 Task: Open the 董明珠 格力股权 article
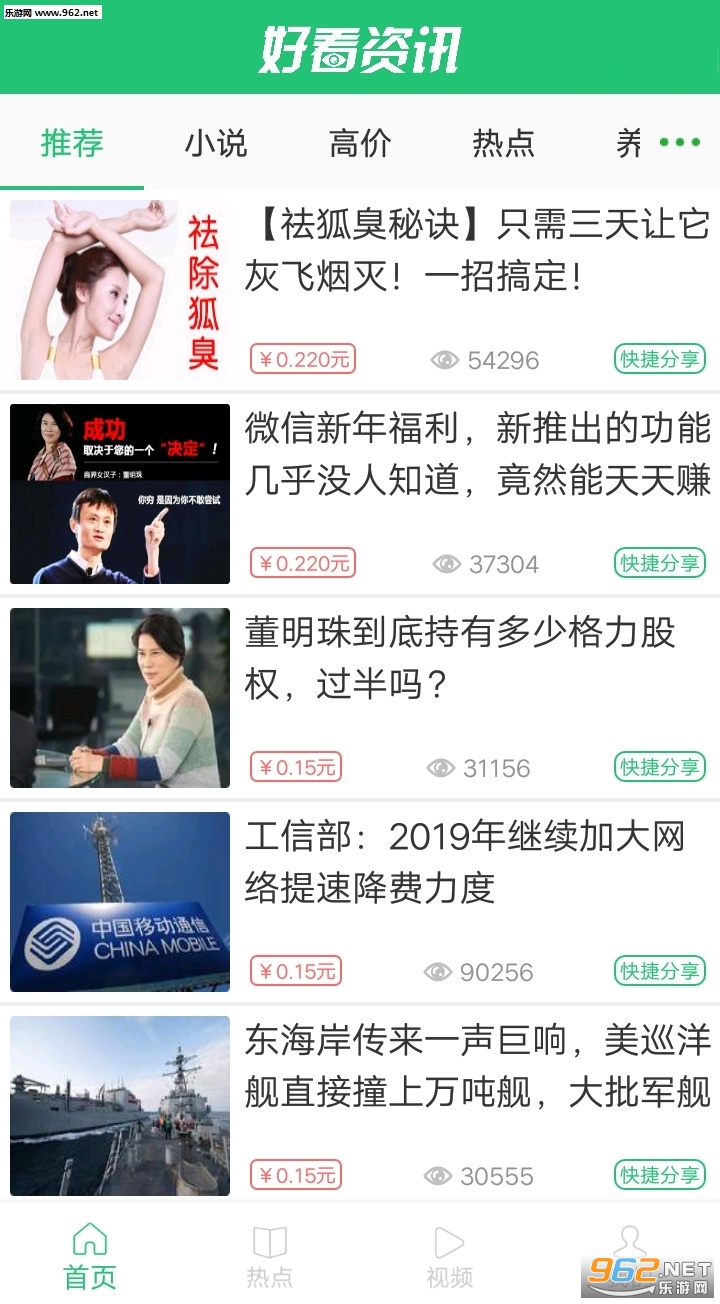[x=460, y=658]
